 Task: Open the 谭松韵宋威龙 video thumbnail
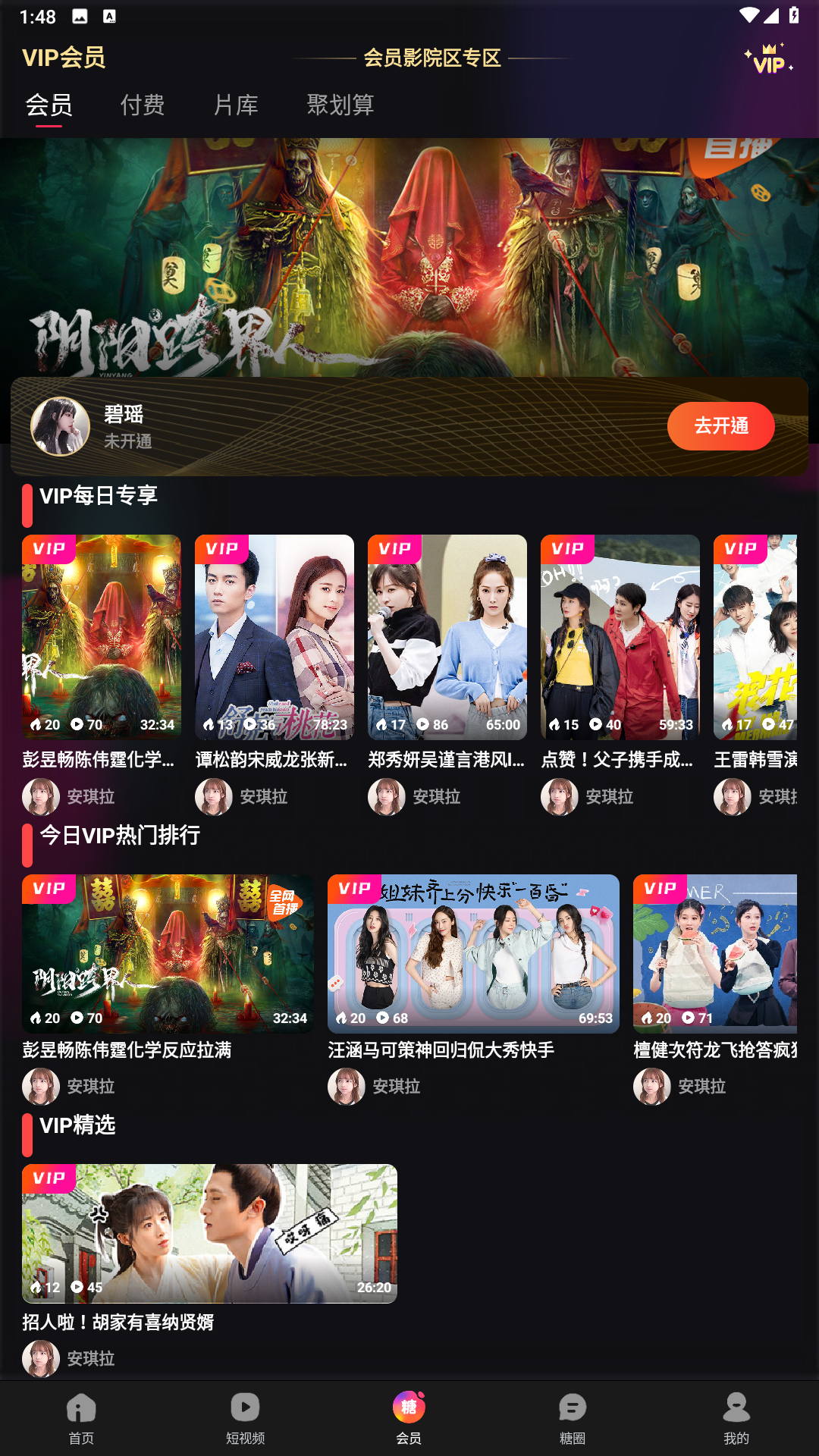tap(274, 637)
